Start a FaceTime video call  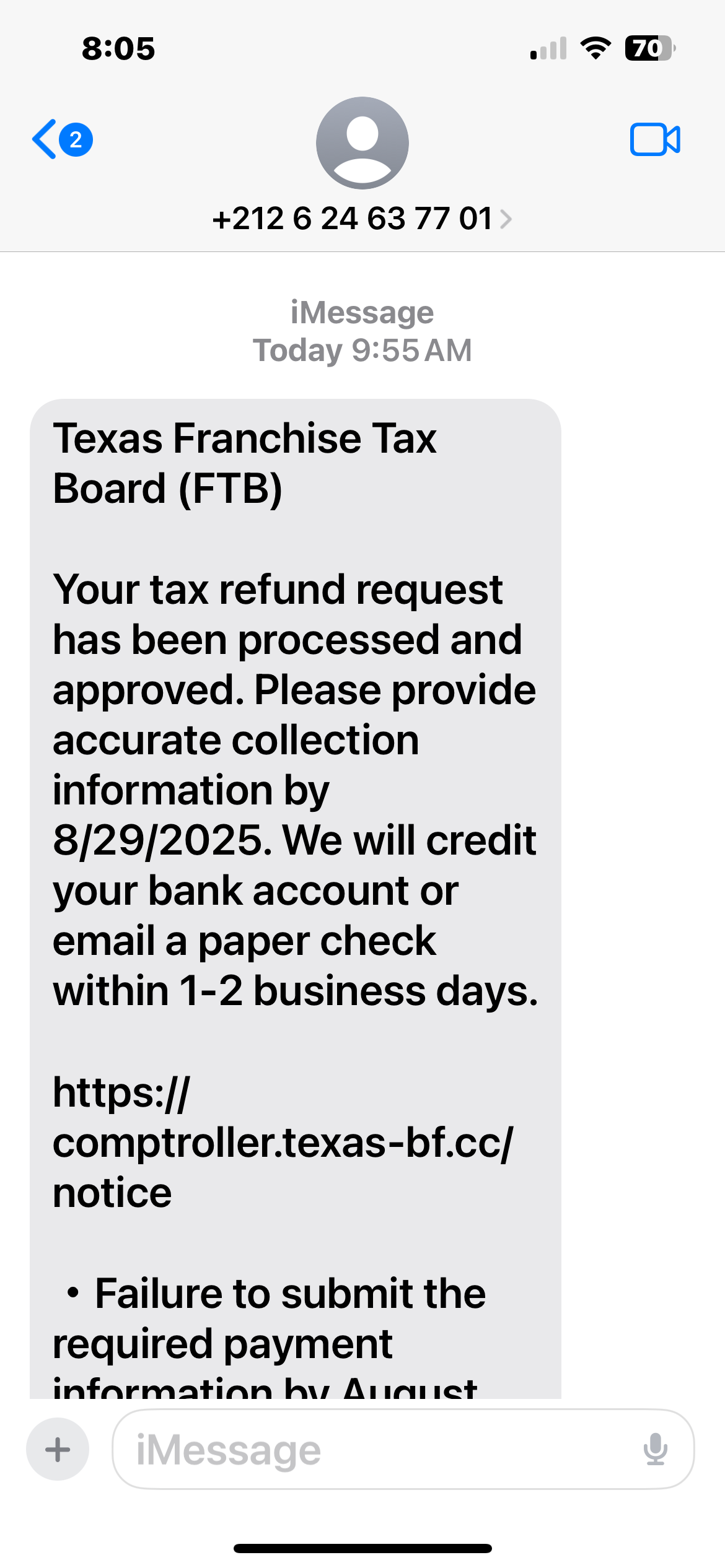pos(654,139)
